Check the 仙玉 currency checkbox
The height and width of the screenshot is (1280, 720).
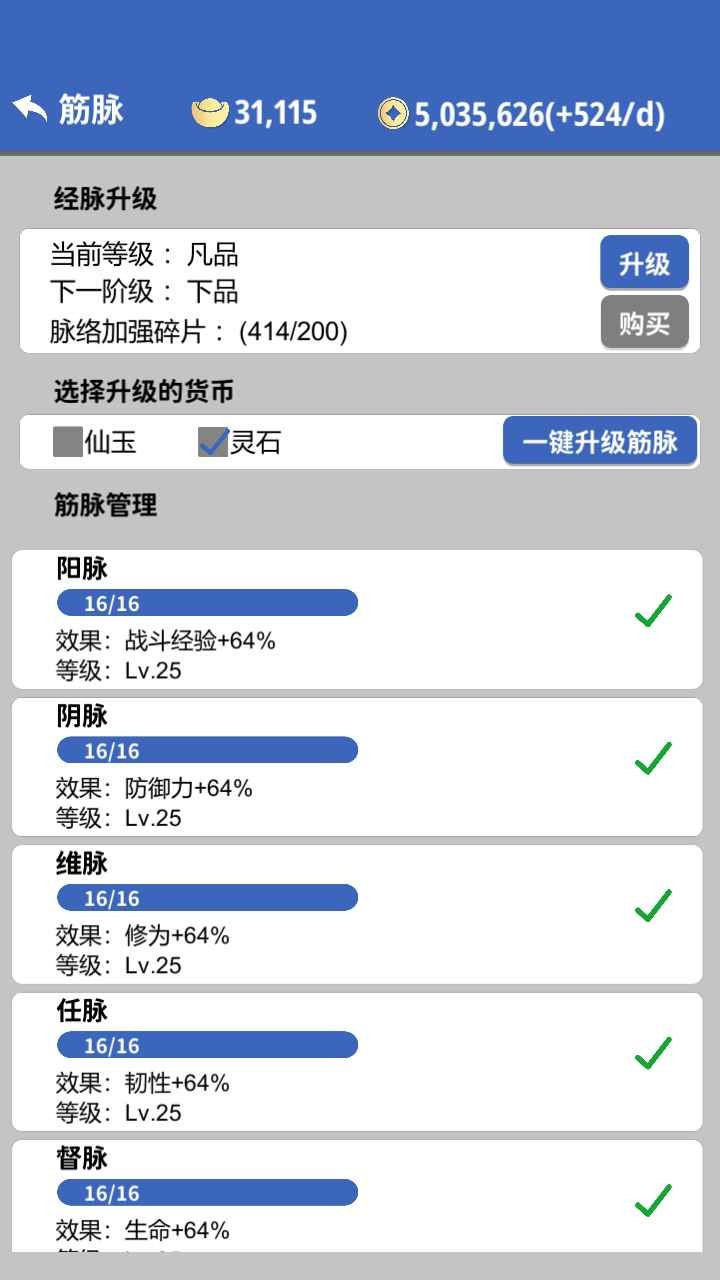tap(68, 442)
